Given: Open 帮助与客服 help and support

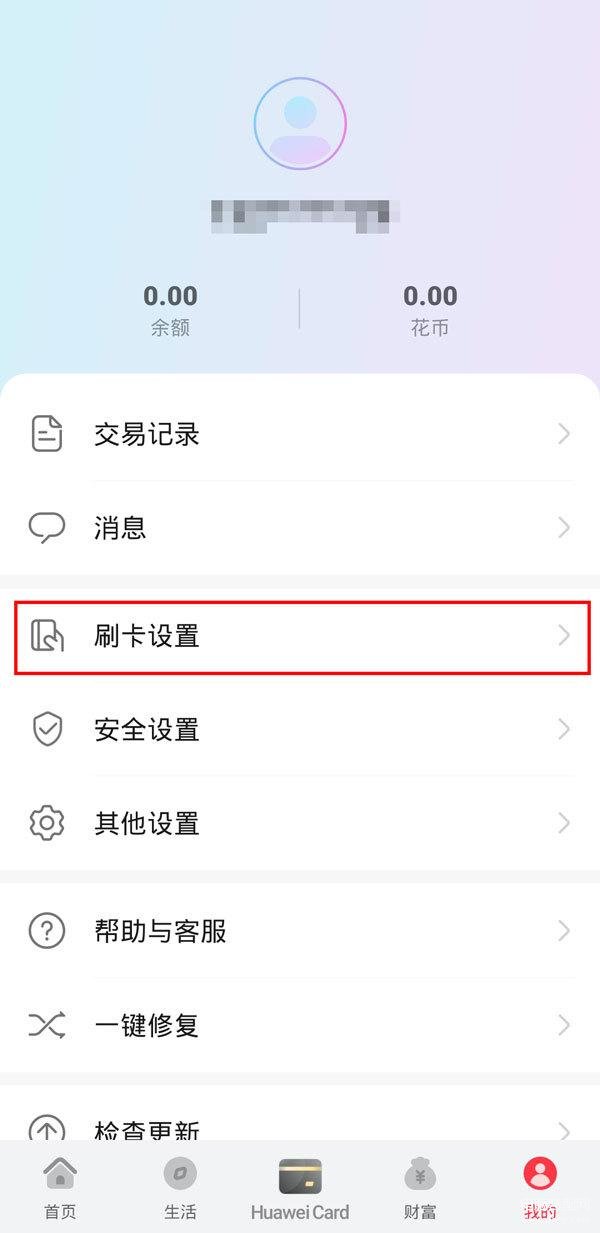Looking at the screenshot, I should pyautogui.click(x=300, y=931).
